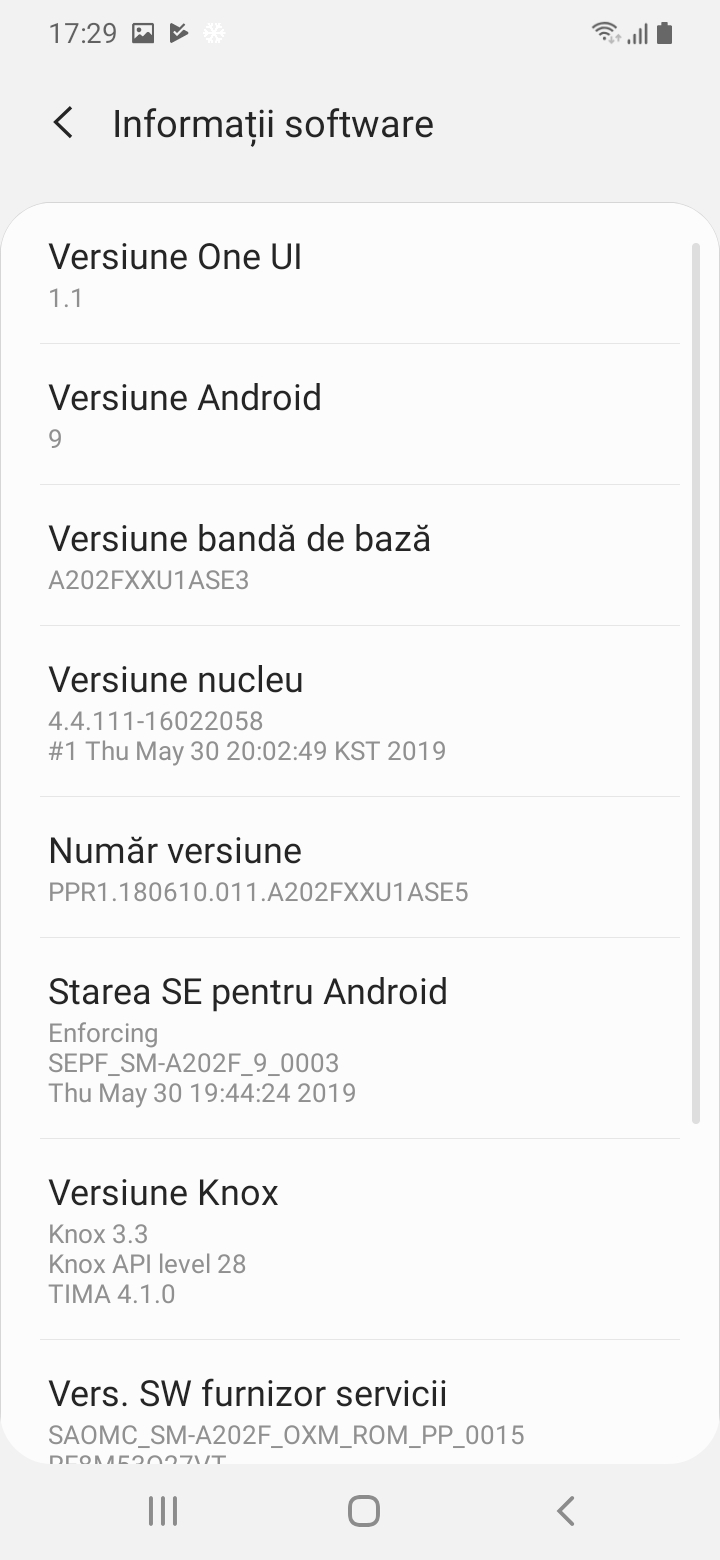Open recent apps from navigation bar
The height and width of the screenshot is (1560, 720).
tap(162, 1511)
